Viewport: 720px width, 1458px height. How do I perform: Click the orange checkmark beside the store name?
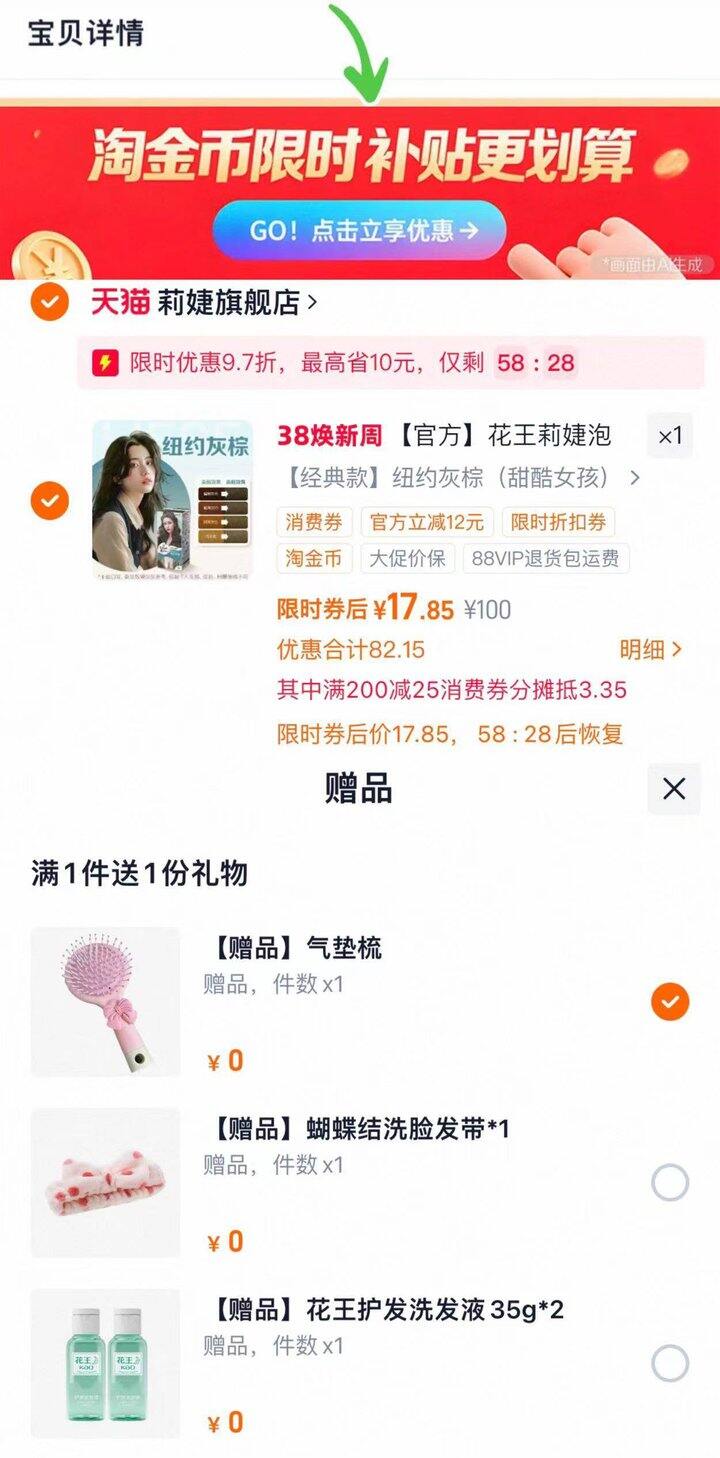47,302
